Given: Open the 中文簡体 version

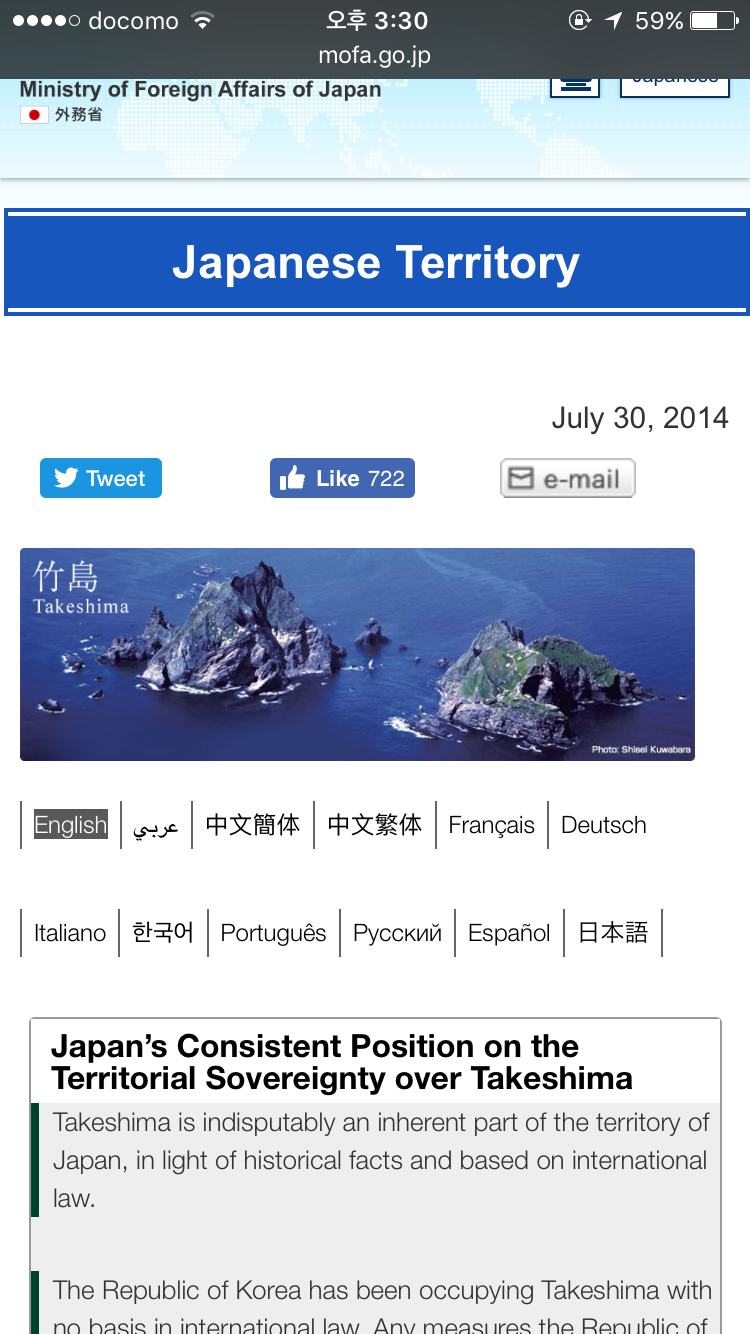Looking at the screenshot, I should tap(253, 825).
